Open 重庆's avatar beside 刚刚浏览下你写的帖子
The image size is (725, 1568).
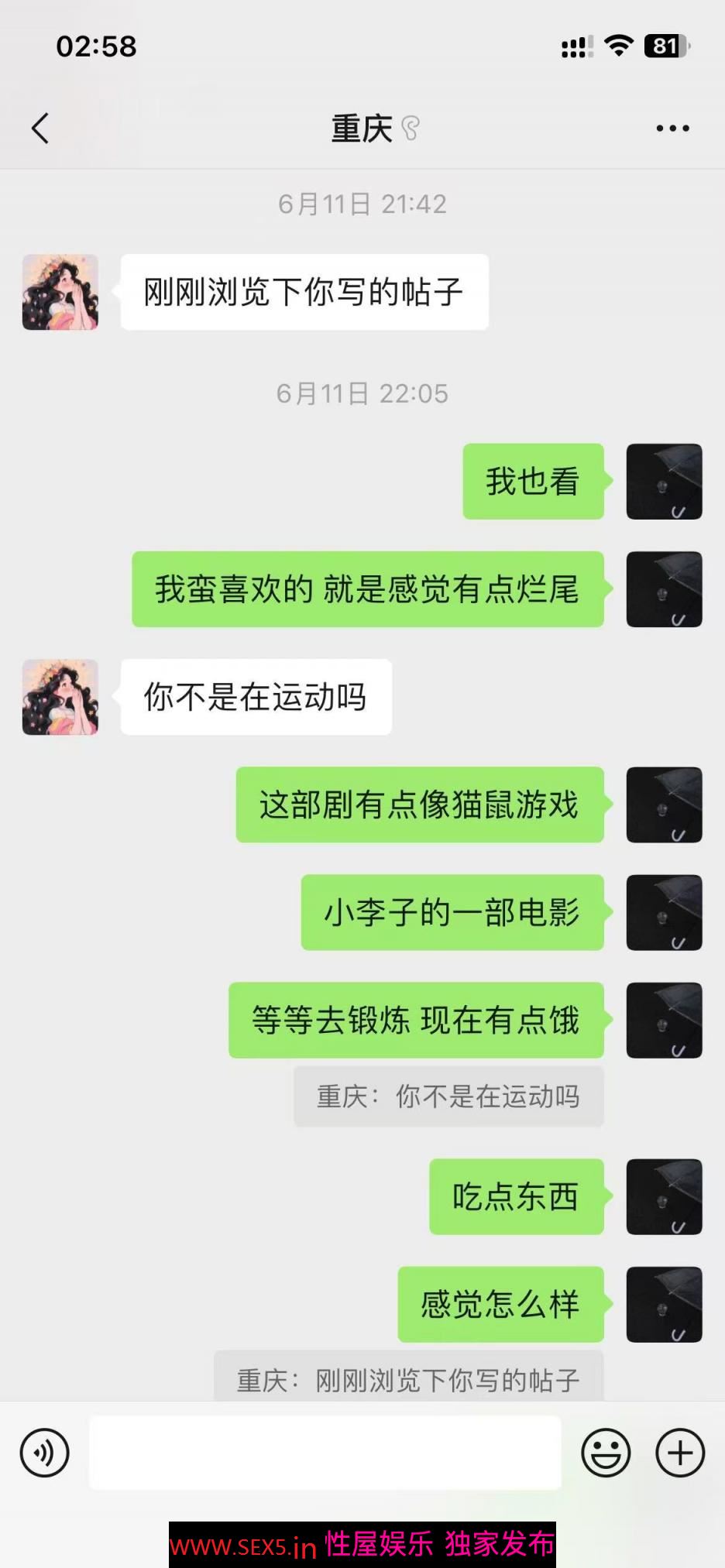point(60,293)
